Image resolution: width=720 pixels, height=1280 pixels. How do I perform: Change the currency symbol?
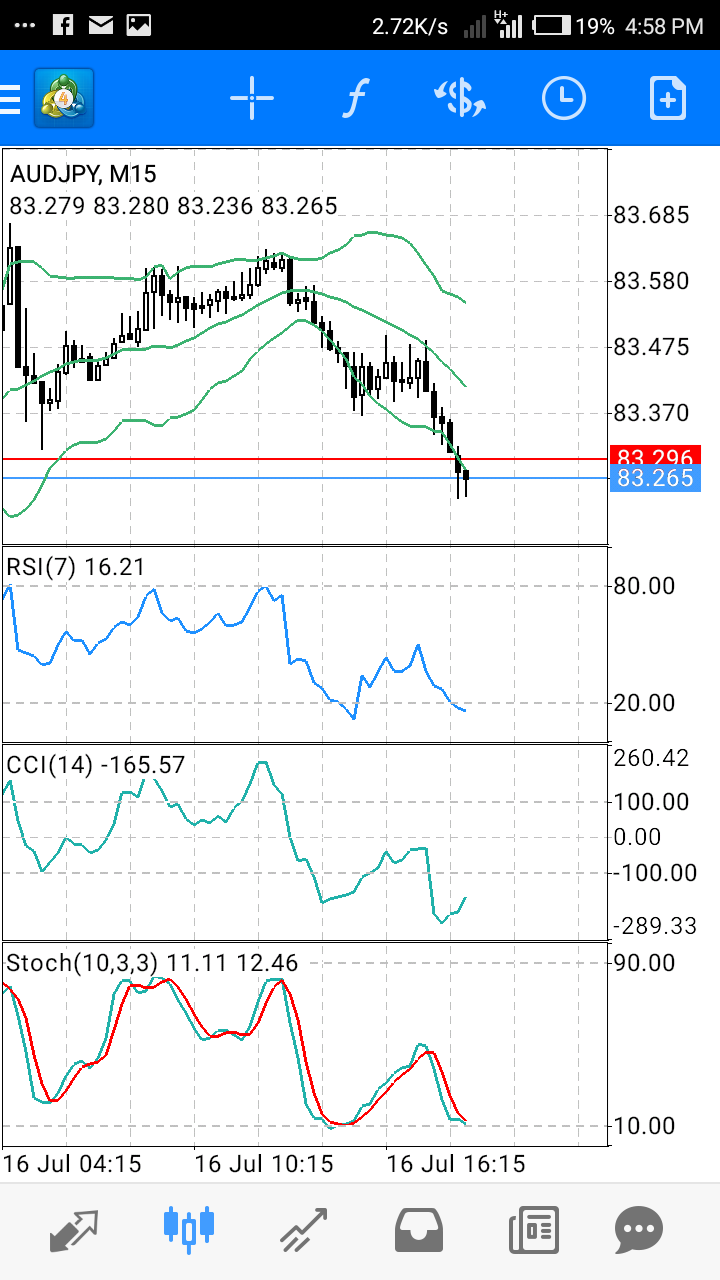pos(460,98)
